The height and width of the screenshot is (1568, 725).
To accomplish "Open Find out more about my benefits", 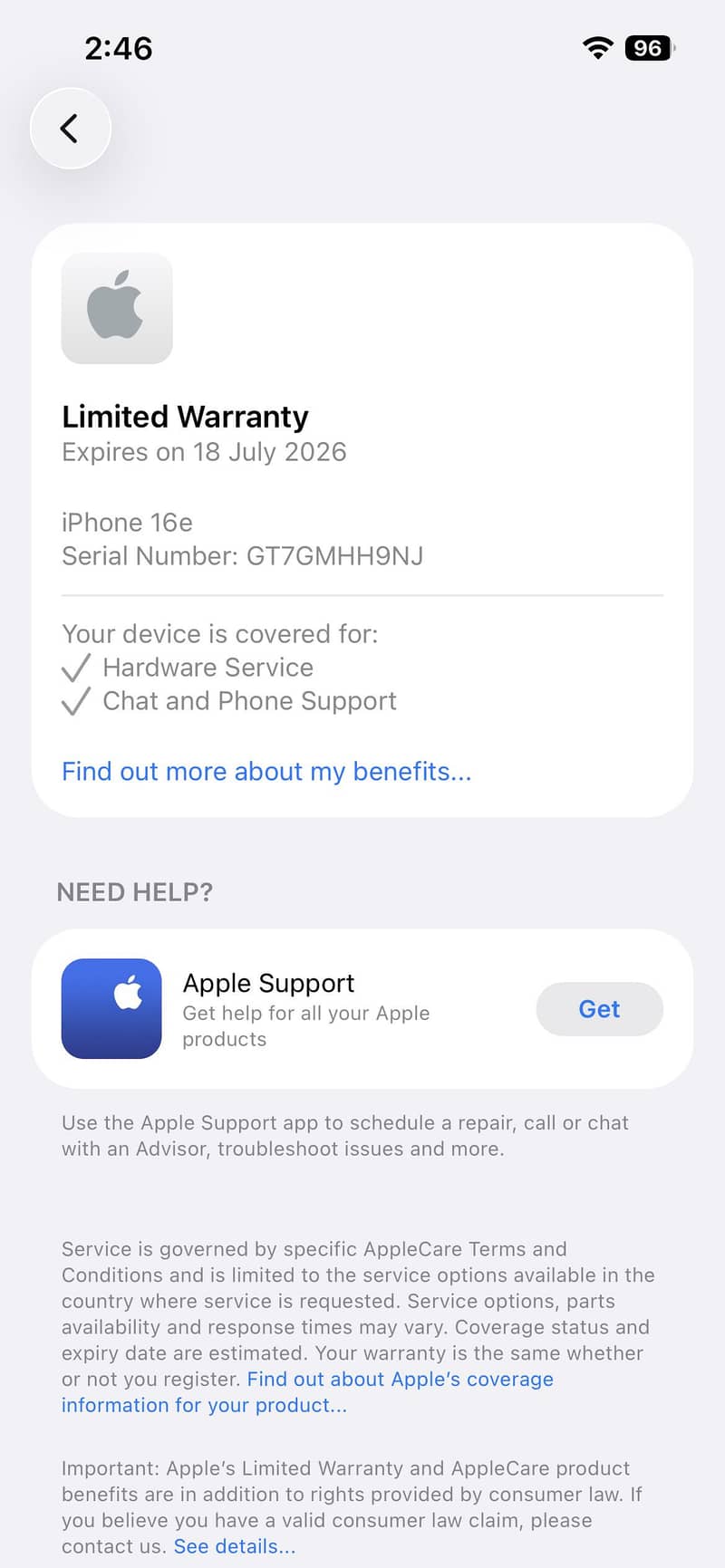I will (x=266, y=772).
